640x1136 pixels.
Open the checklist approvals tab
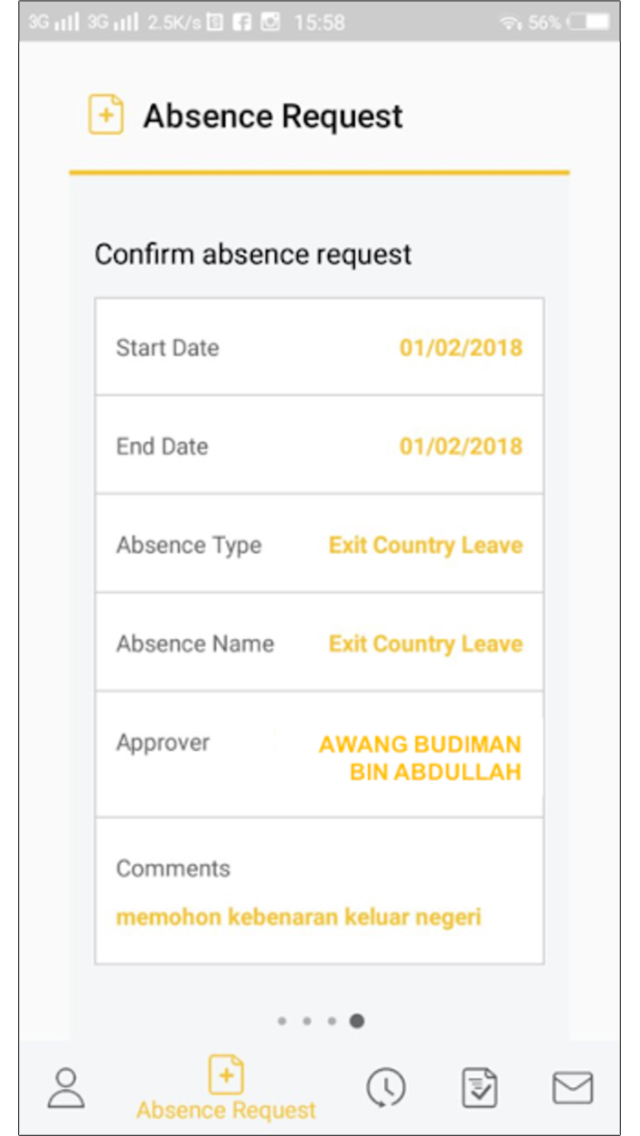tap(480, 1087)
